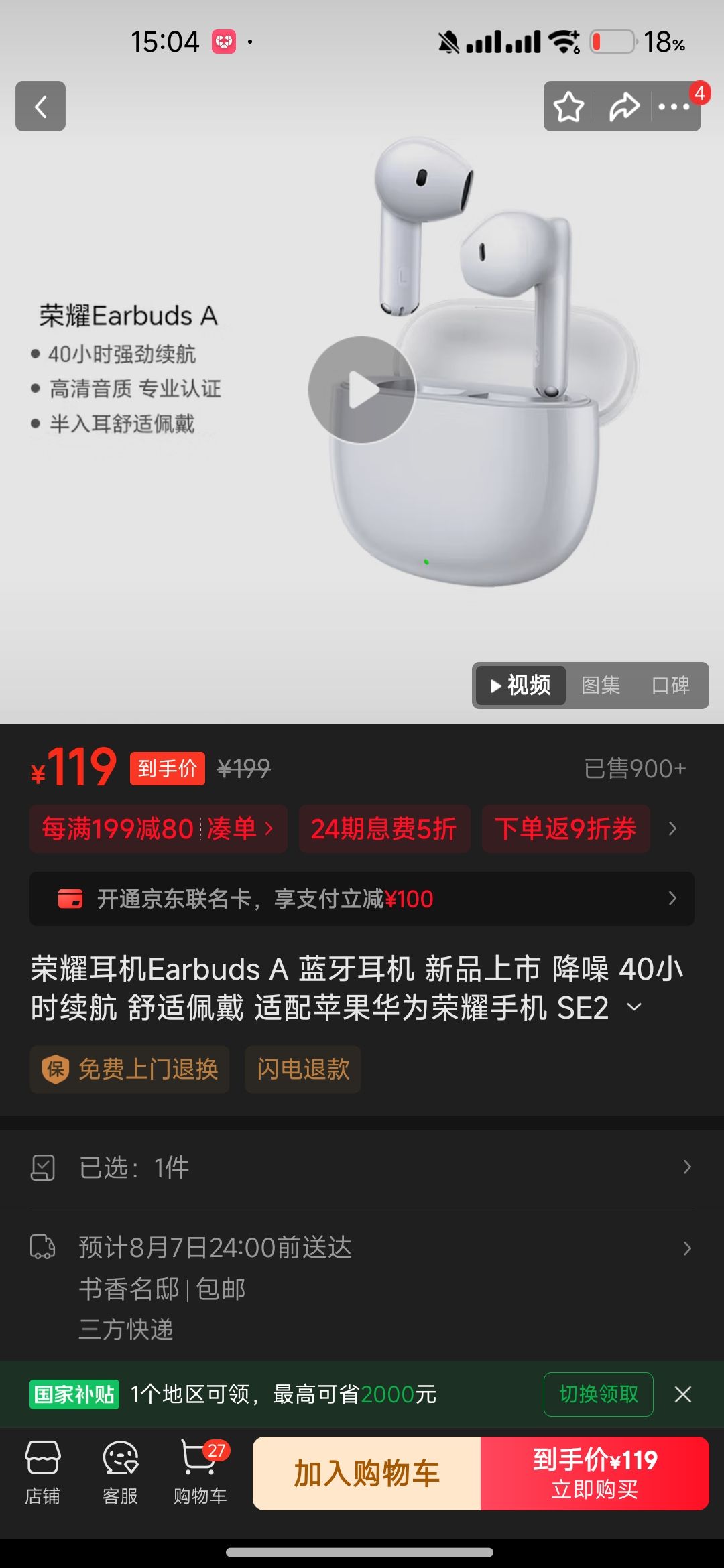Open the three-dot overflow menu
Viewport: 724px width, 1568px height.
coord(674,107)
